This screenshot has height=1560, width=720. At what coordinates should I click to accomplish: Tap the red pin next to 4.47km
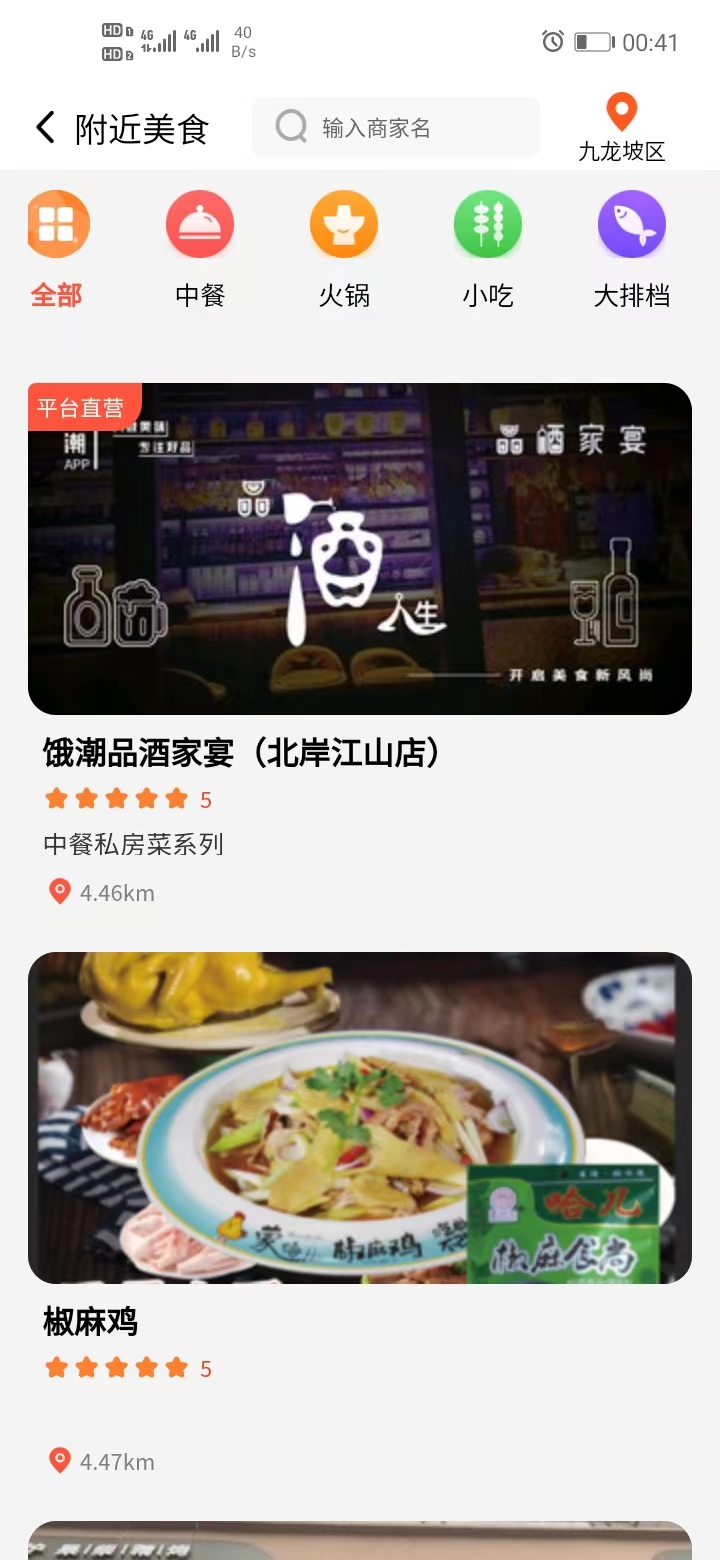59,1462
